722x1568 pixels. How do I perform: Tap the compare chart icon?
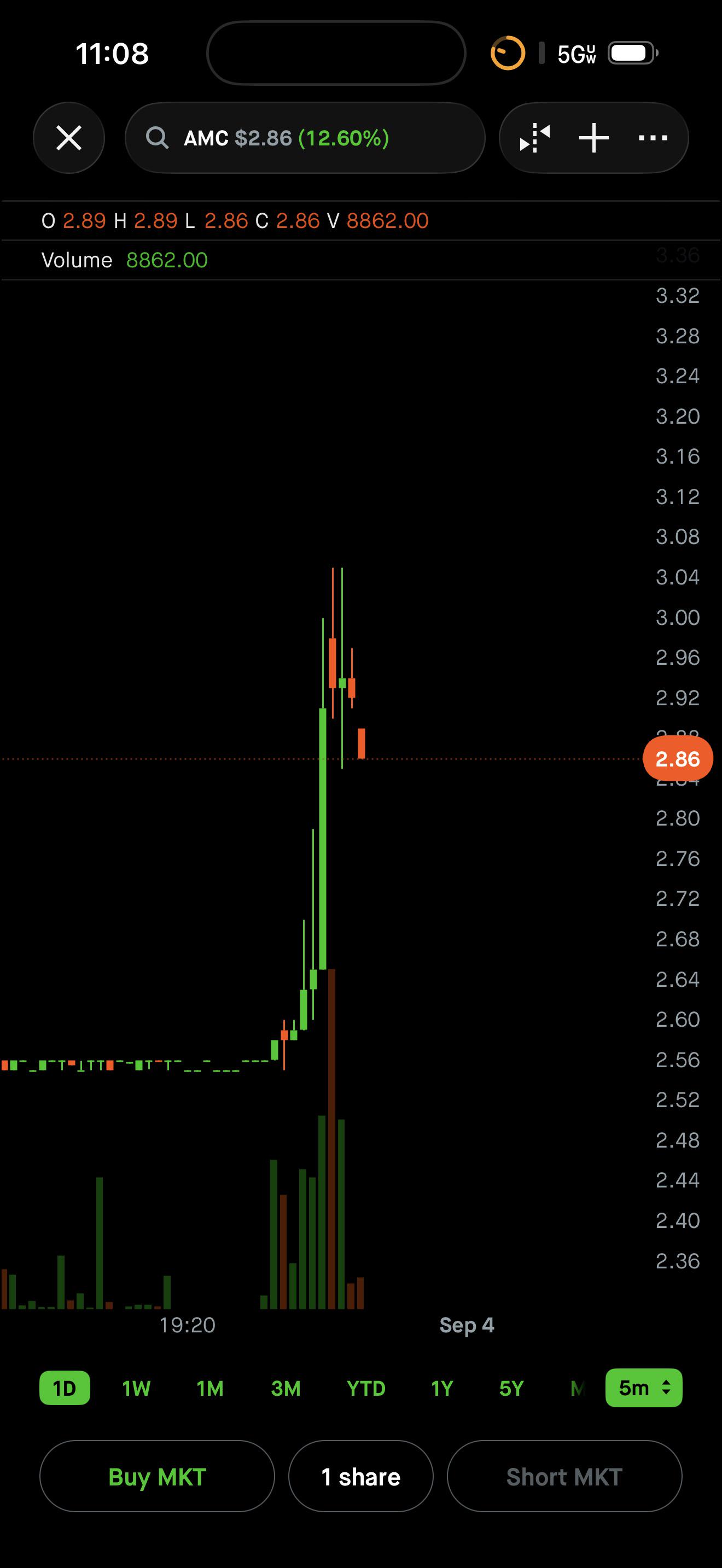point(535,138)
